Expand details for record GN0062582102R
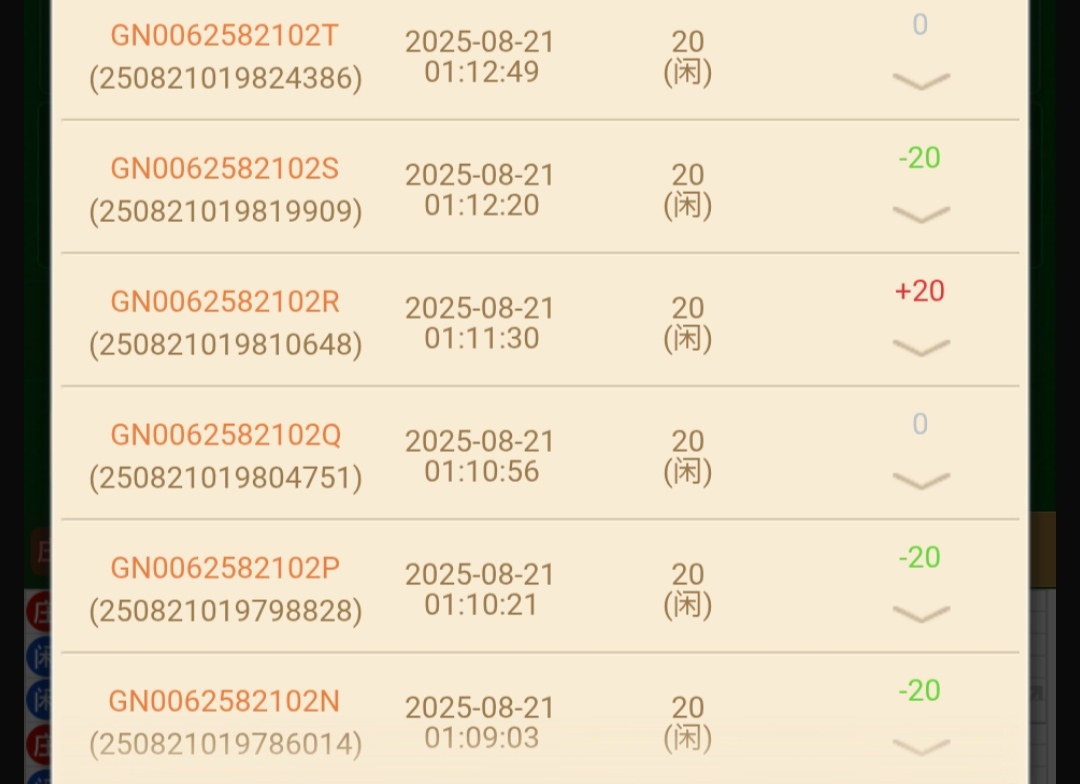This screenshot has height=784, width=1080. point(920,347)
